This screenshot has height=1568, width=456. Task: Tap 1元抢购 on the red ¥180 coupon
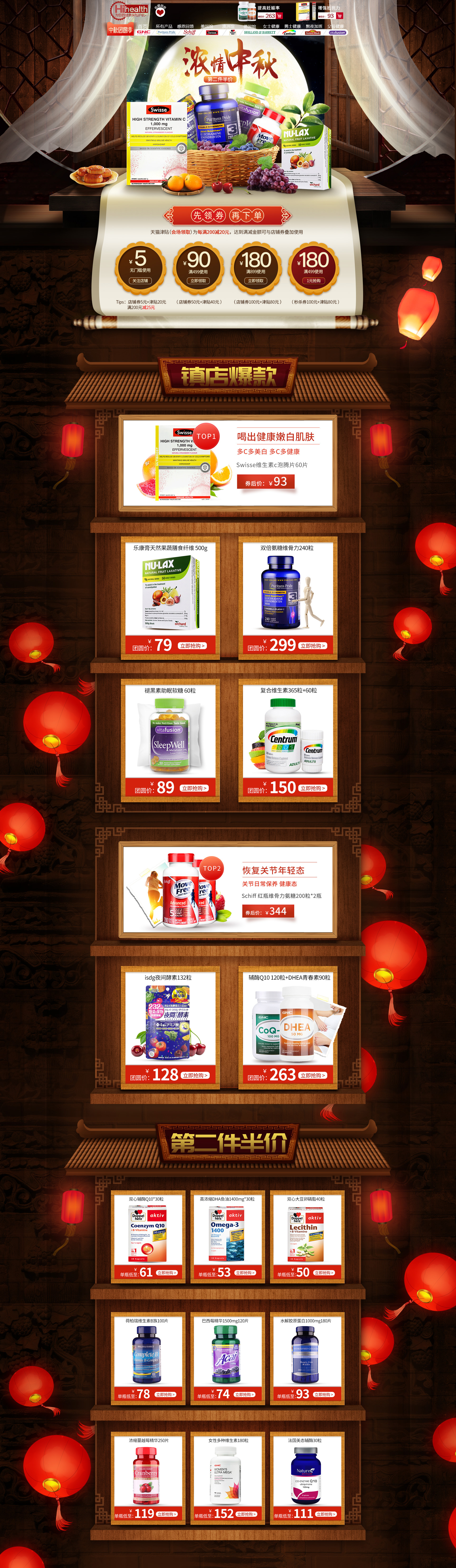tap(313, 281)
